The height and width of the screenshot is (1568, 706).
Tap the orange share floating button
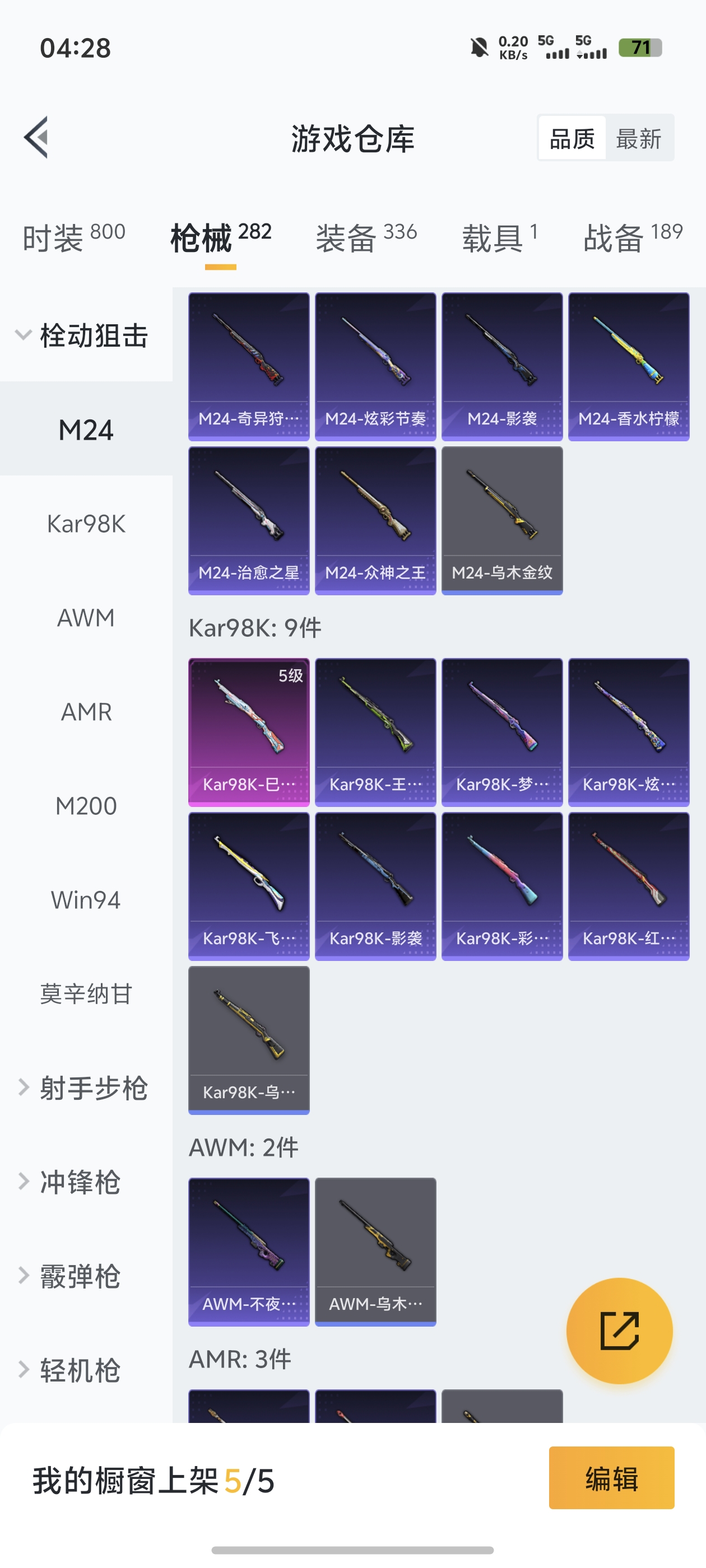(x=619, y=1331)
